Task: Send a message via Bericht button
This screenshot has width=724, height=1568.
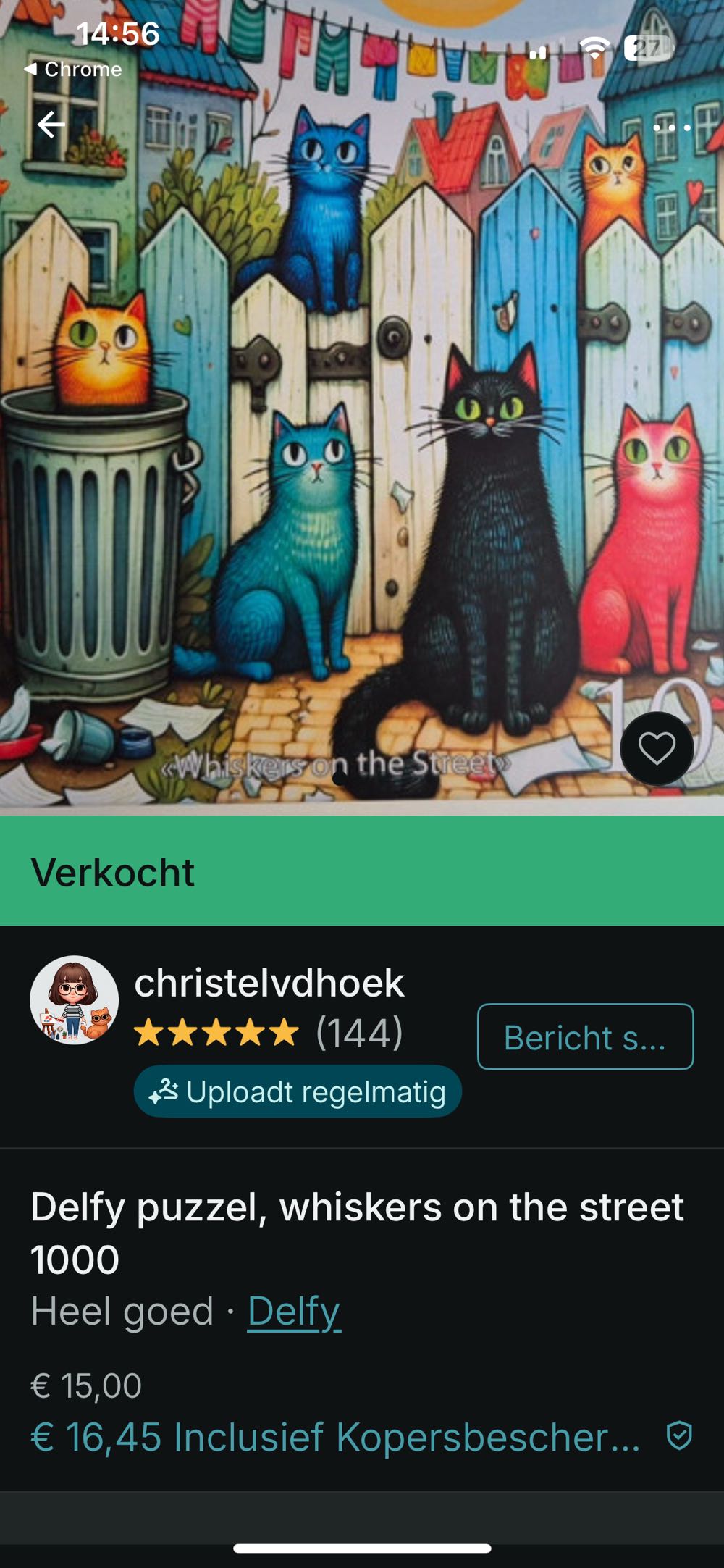Action: (585, 1037)
